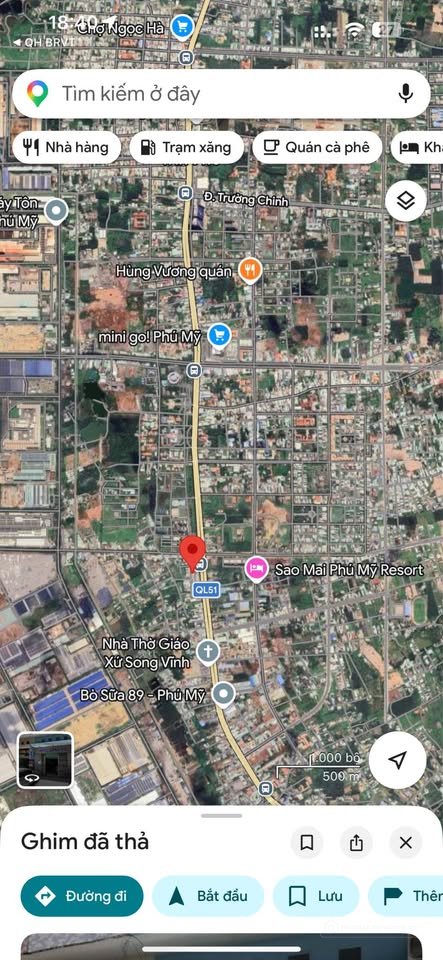Select the Trạm xăng chip
Screen dimensions: 443x960
coord(187,147)
